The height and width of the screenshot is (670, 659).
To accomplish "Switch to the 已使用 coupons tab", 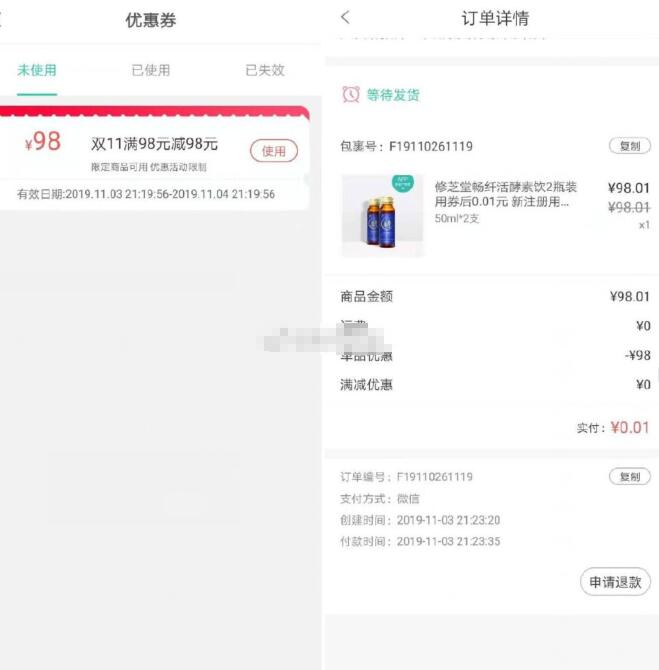I will pos(151,70).
